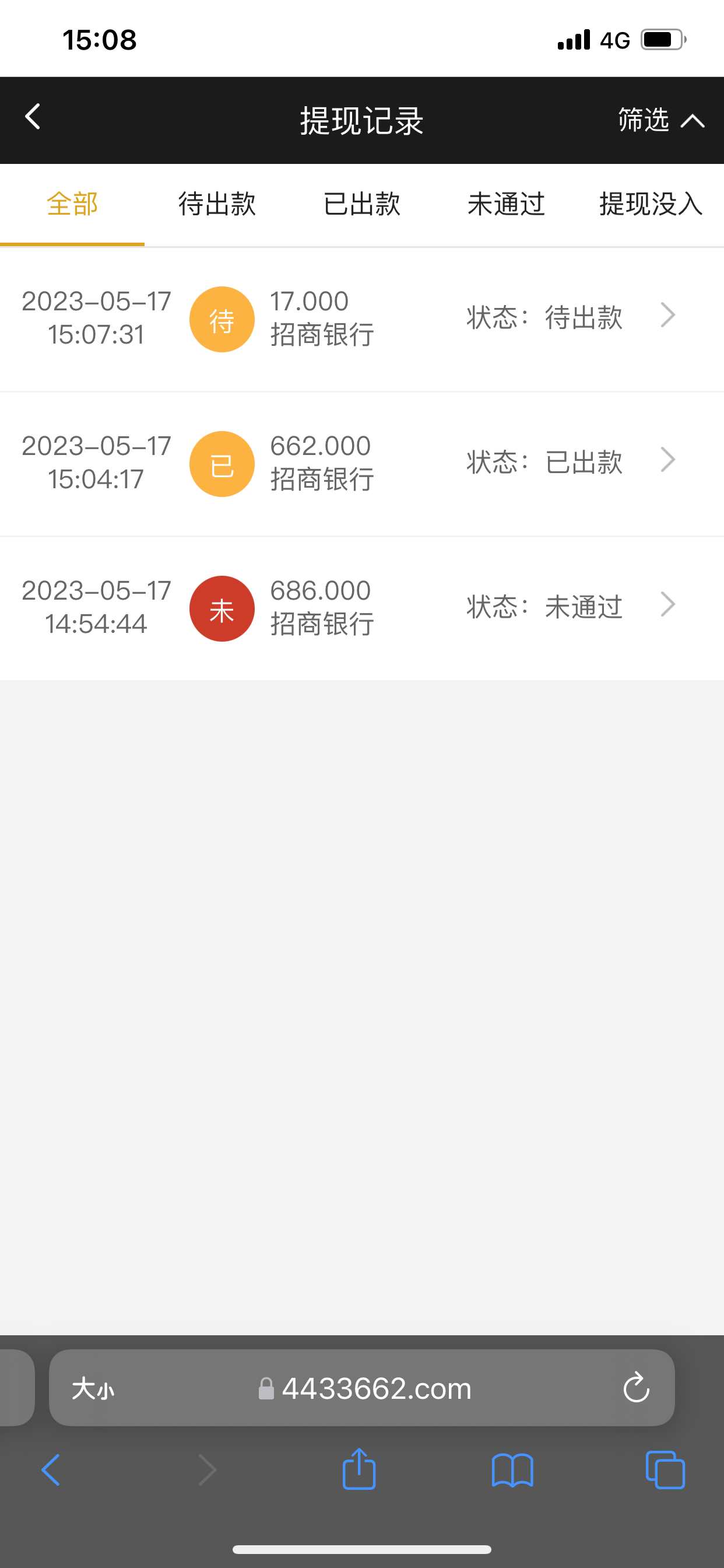Tap the 4433662.com address bar
This screenshot has width=724, height=1568.
pos(364,1388)
